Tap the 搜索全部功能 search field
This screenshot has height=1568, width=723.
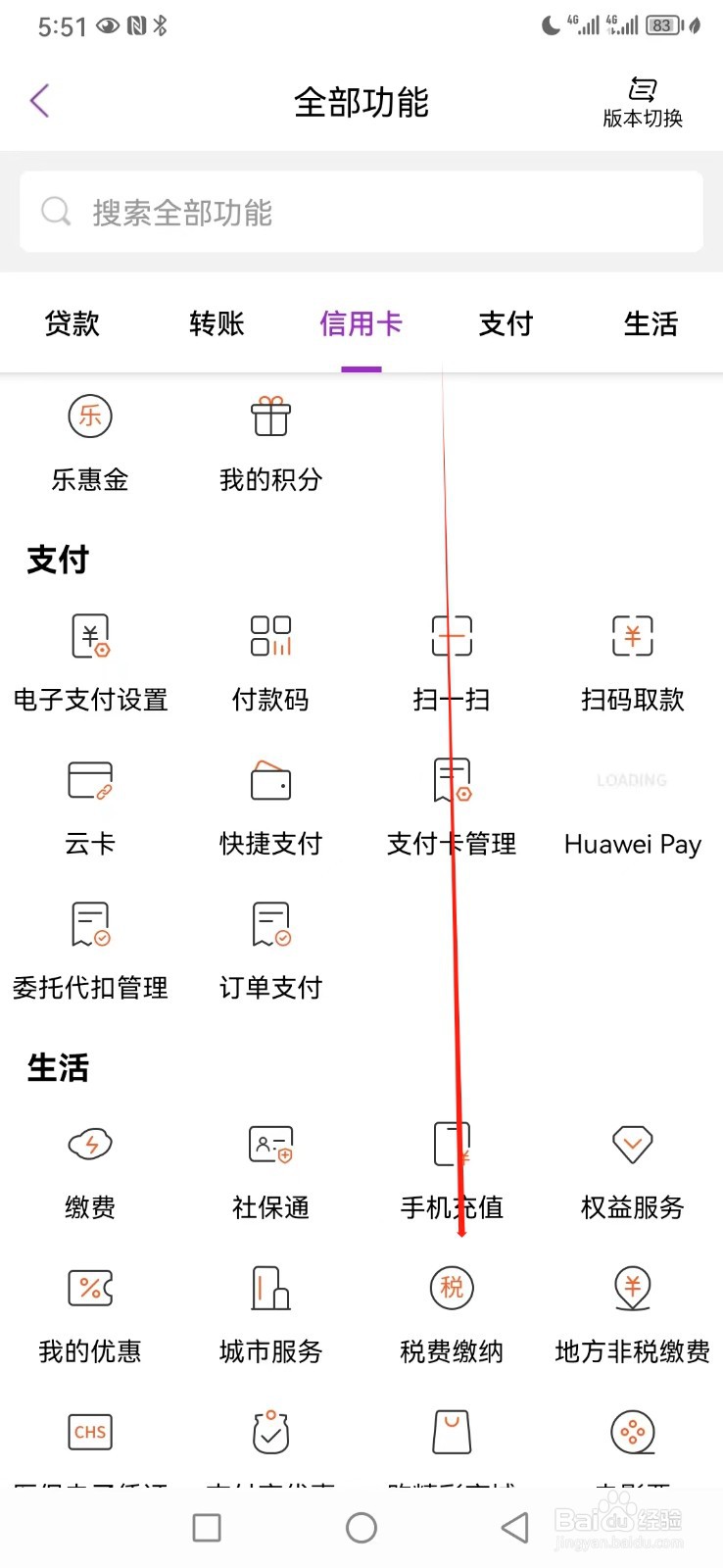tap(361, 211)
